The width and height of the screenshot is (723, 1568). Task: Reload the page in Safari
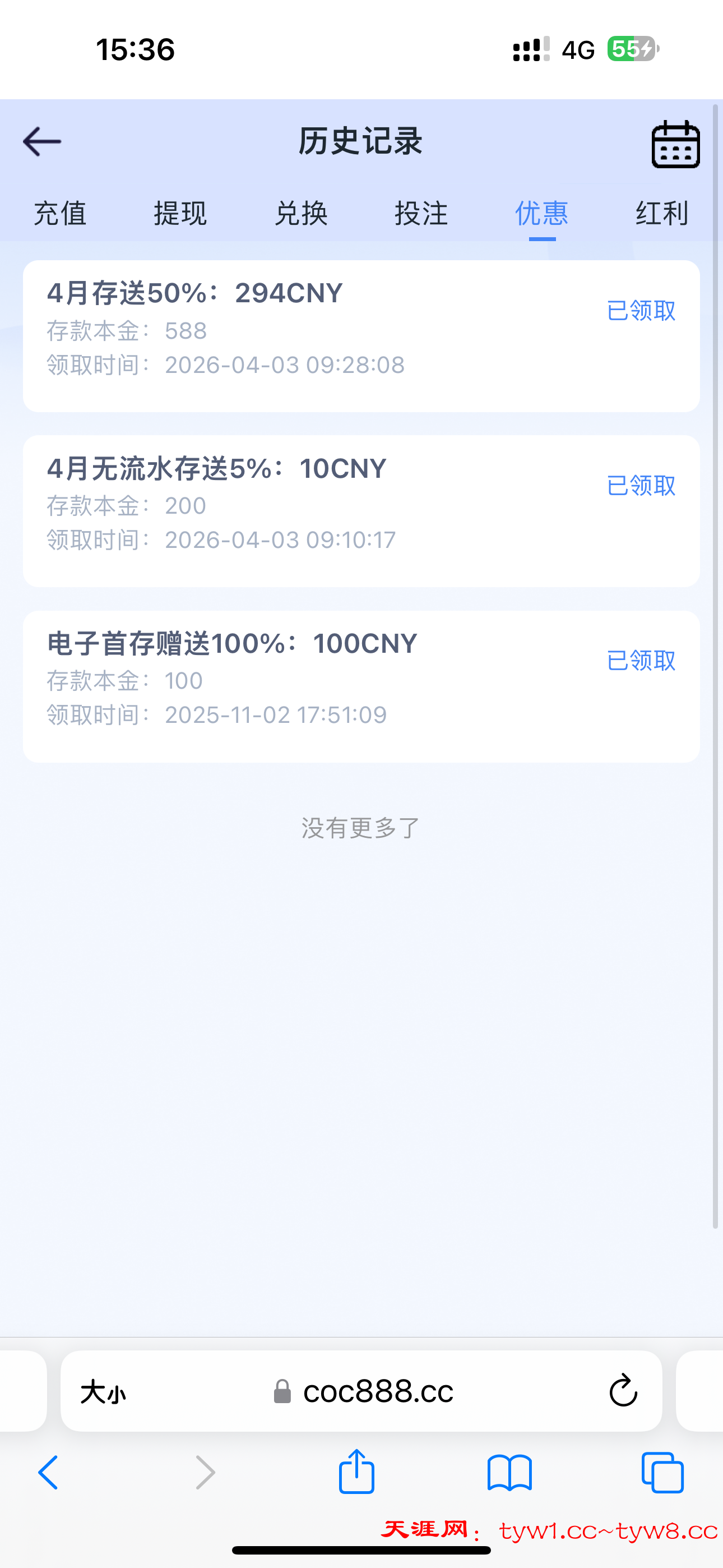point(623,1391)
